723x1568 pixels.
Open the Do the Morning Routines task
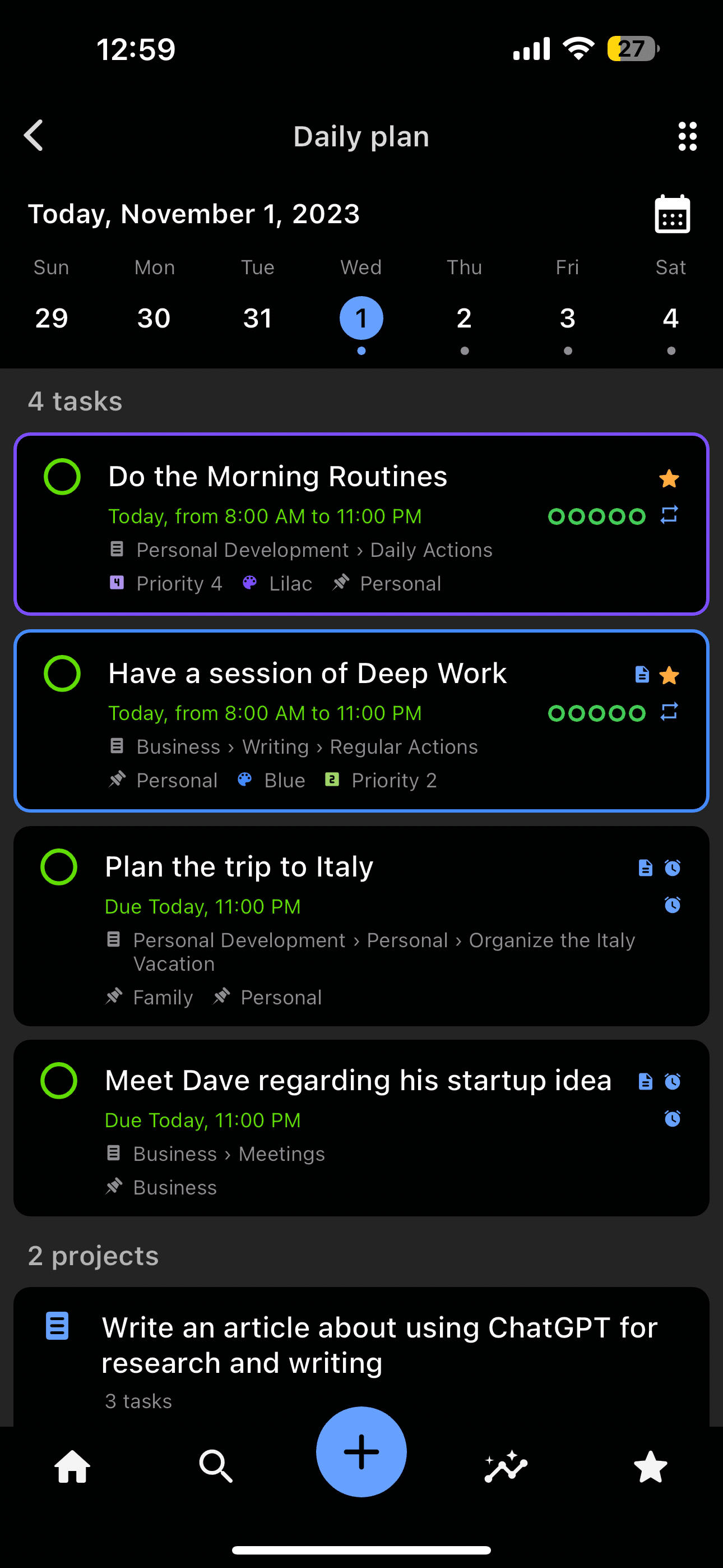click(361, 524)
